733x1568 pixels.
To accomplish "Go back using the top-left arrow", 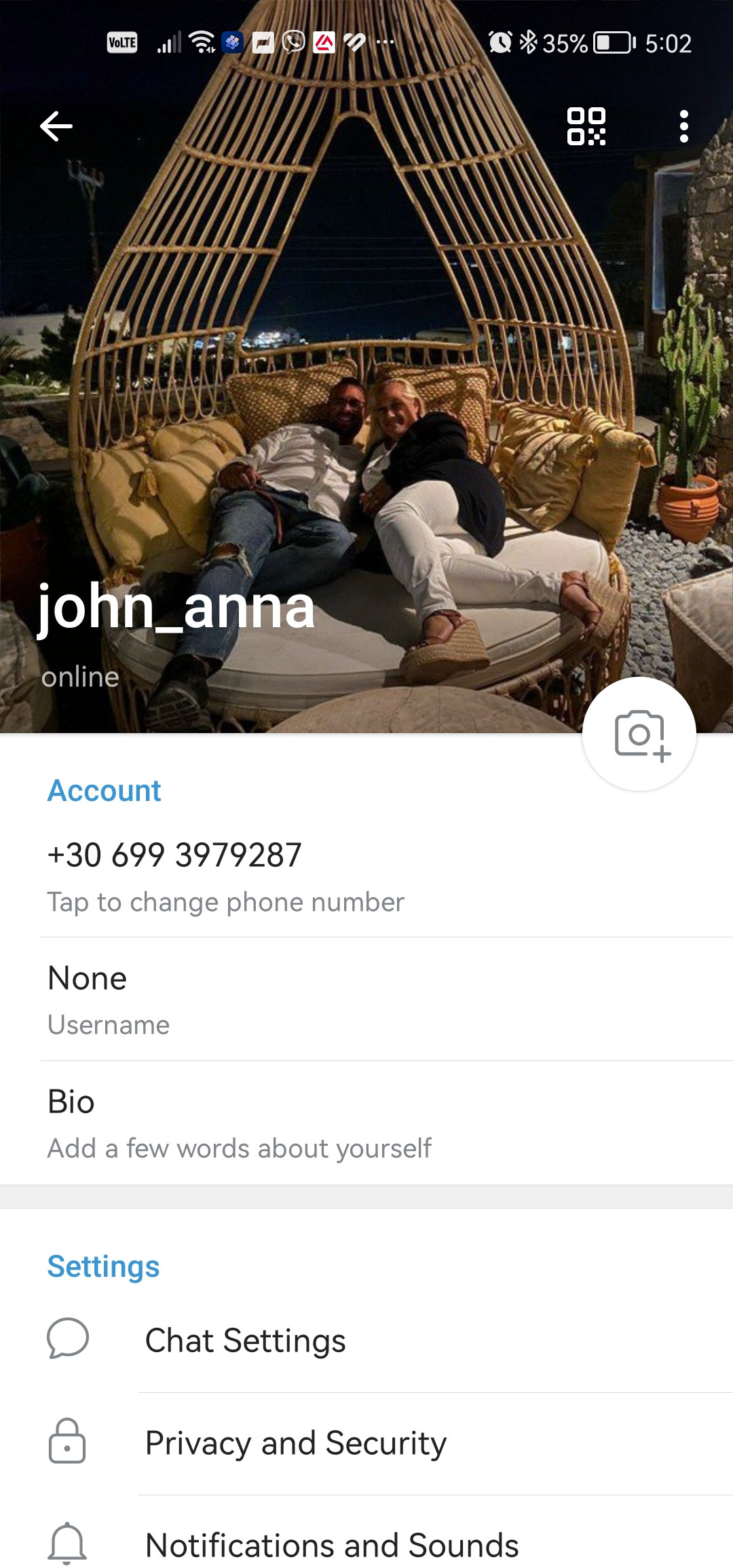I will click(x=56, y=126).
